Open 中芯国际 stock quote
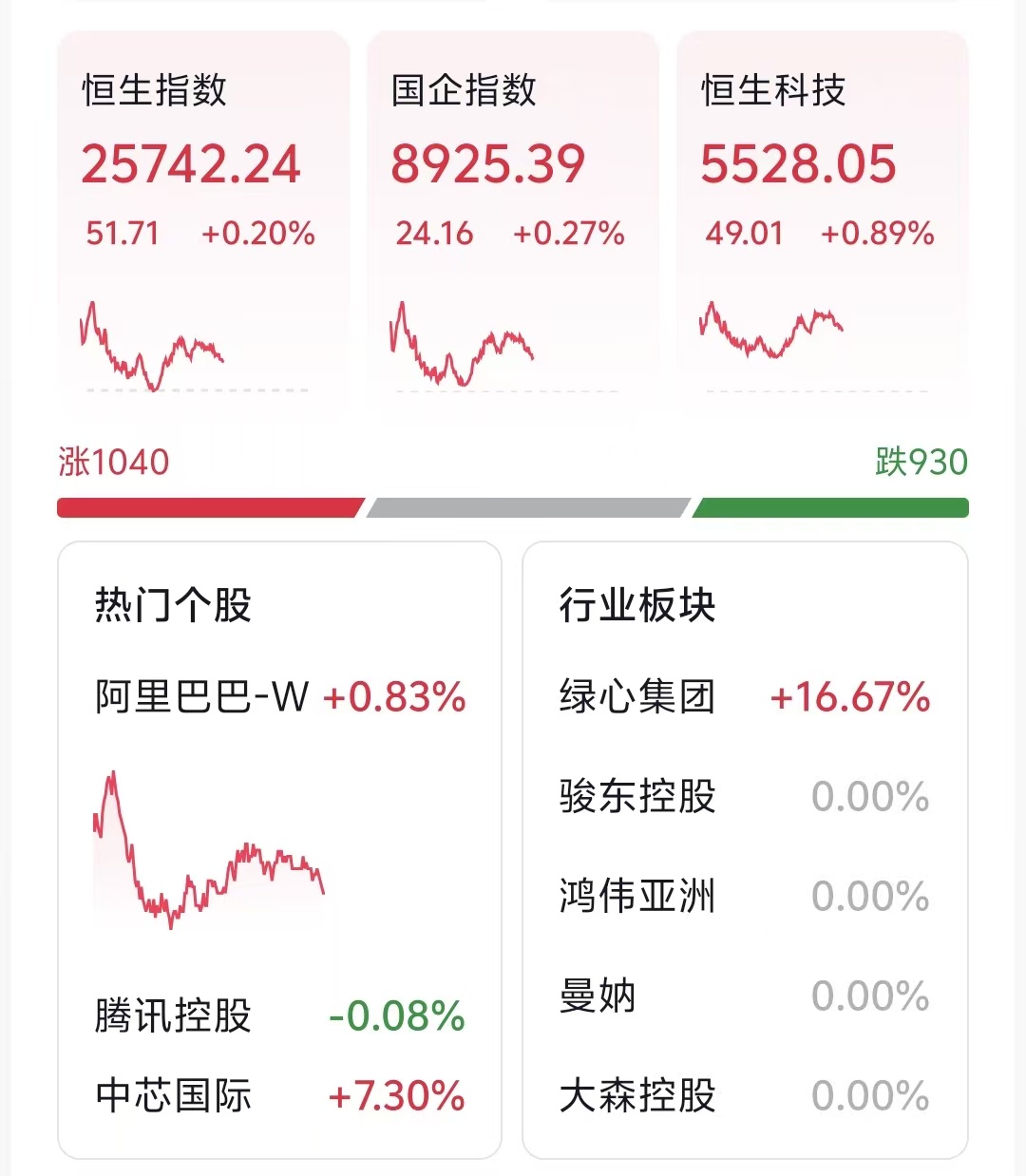 (279, 1095)
